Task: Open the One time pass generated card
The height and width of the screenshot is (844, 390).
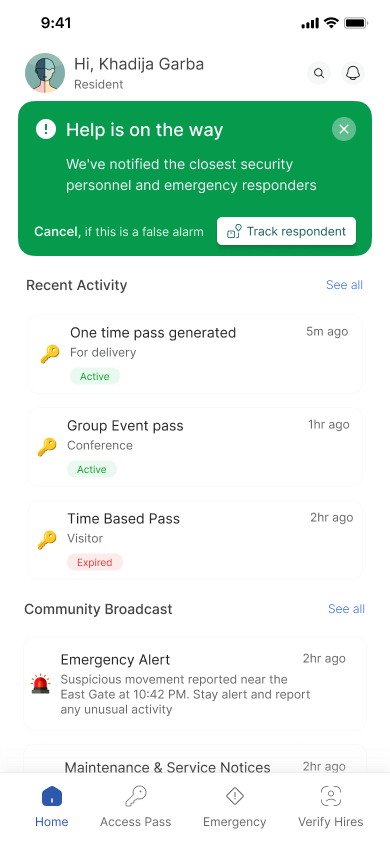Action: click(x=195, y=354)
